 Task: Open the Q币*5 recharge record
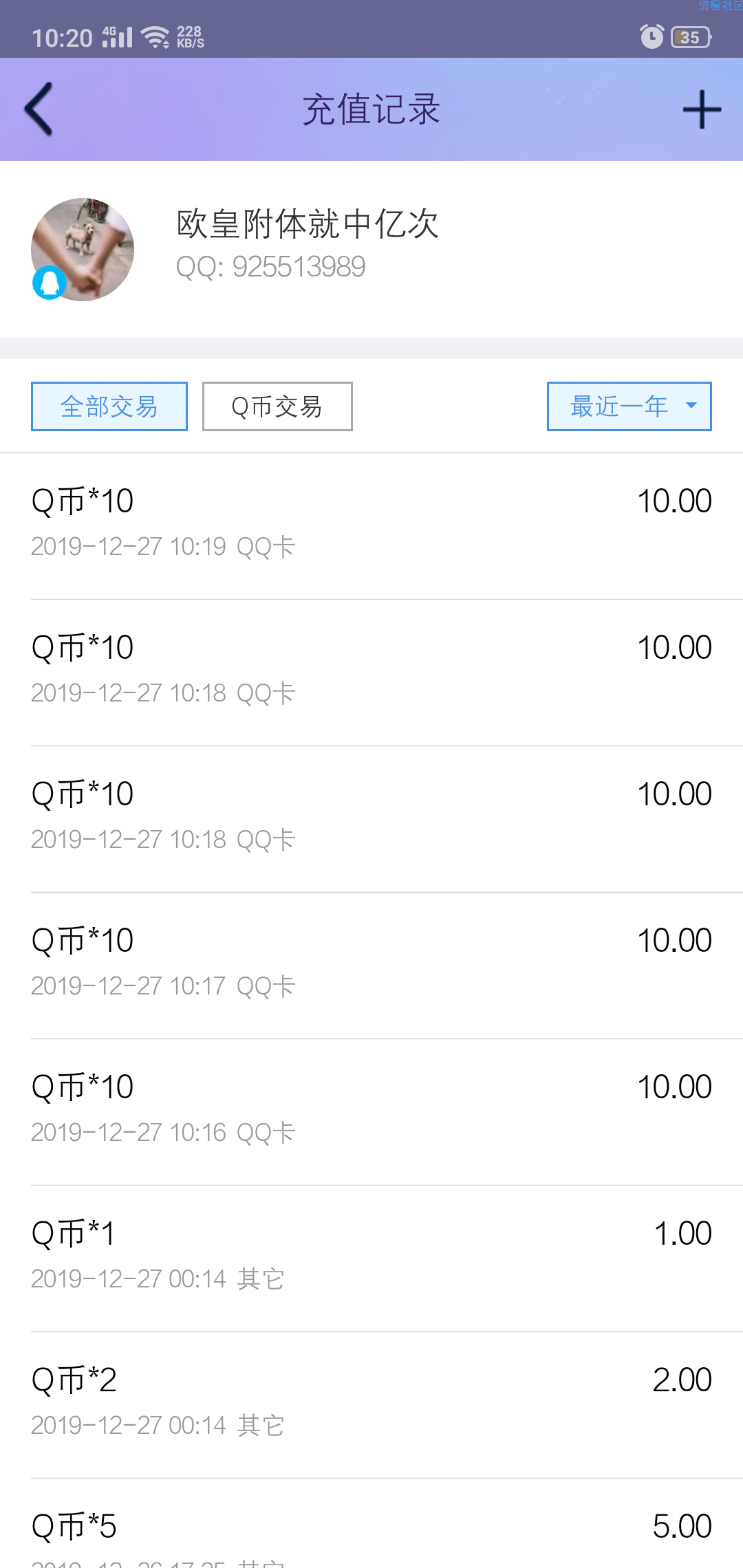pyautogui.click(x=371, y=1524)
